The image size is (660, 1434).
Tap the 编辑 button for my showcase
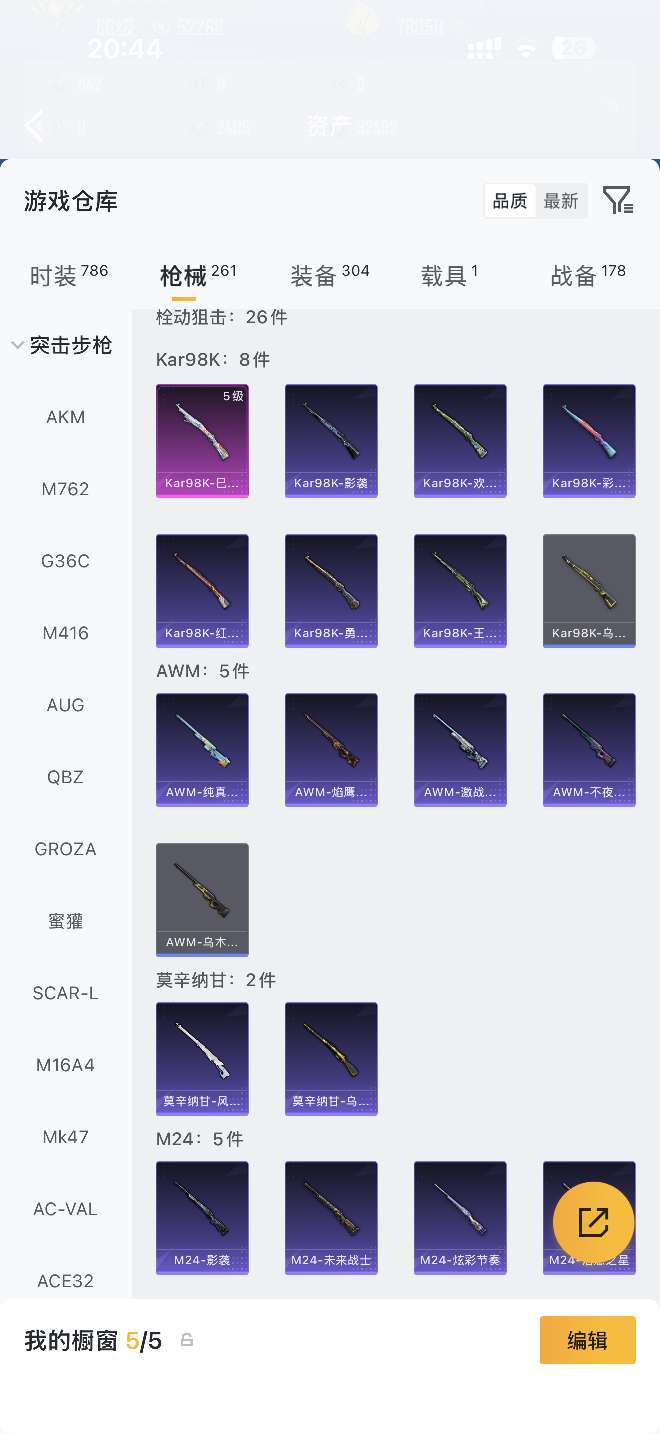587,1340
